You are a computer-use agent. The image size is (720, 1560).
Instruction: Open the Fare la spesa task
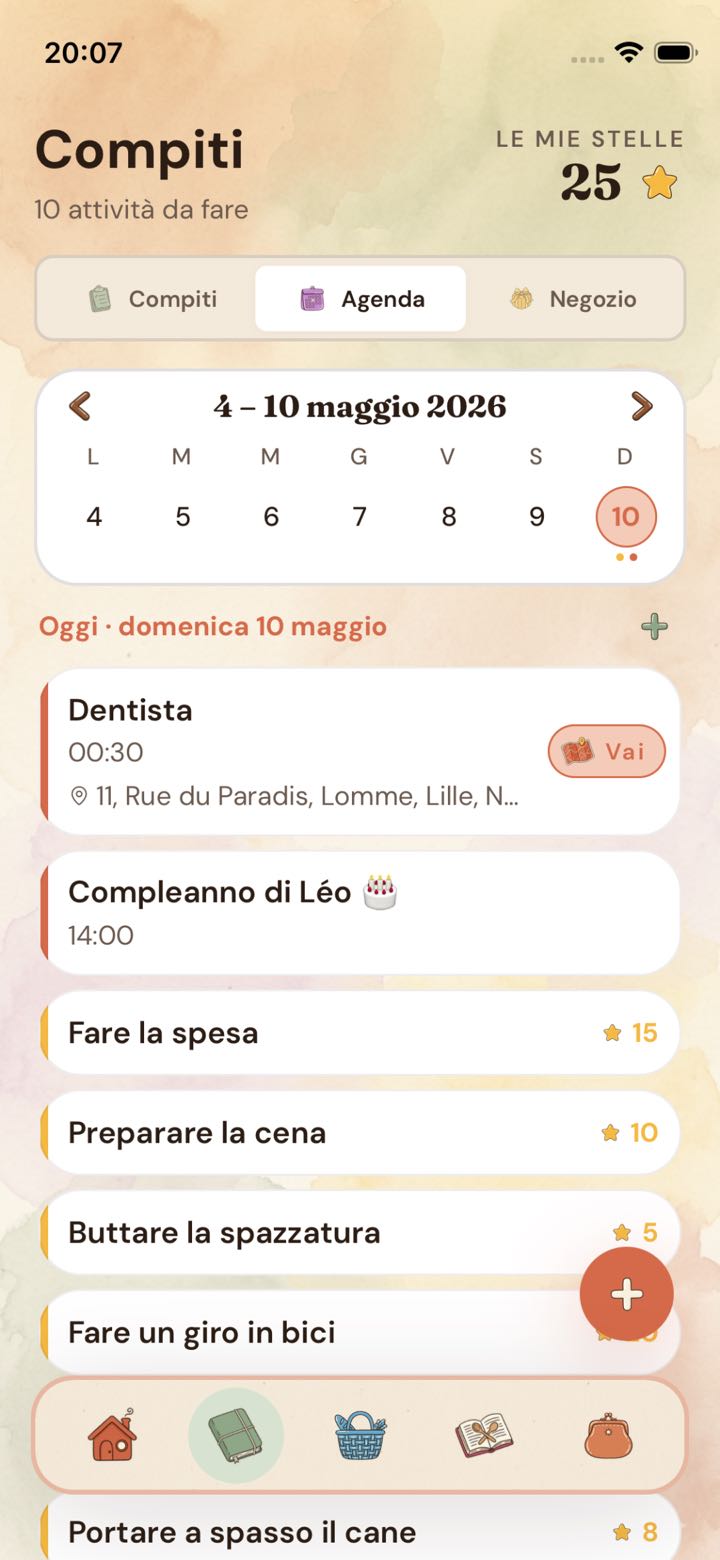tap(360, 1033)
